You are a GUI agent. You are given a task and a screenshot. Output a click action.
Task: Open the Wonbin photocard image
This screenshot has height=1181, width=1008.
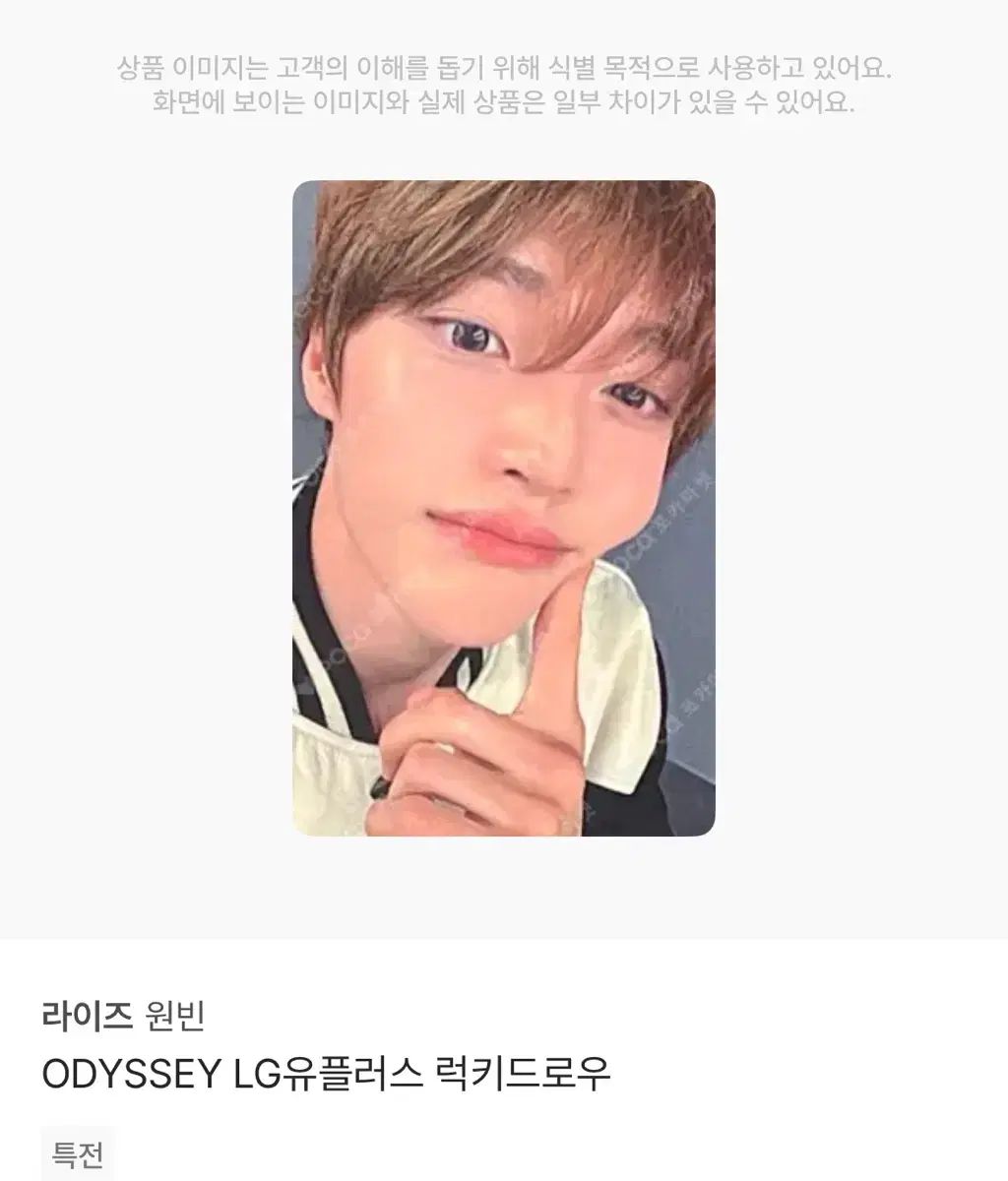(x=503, y=508)
